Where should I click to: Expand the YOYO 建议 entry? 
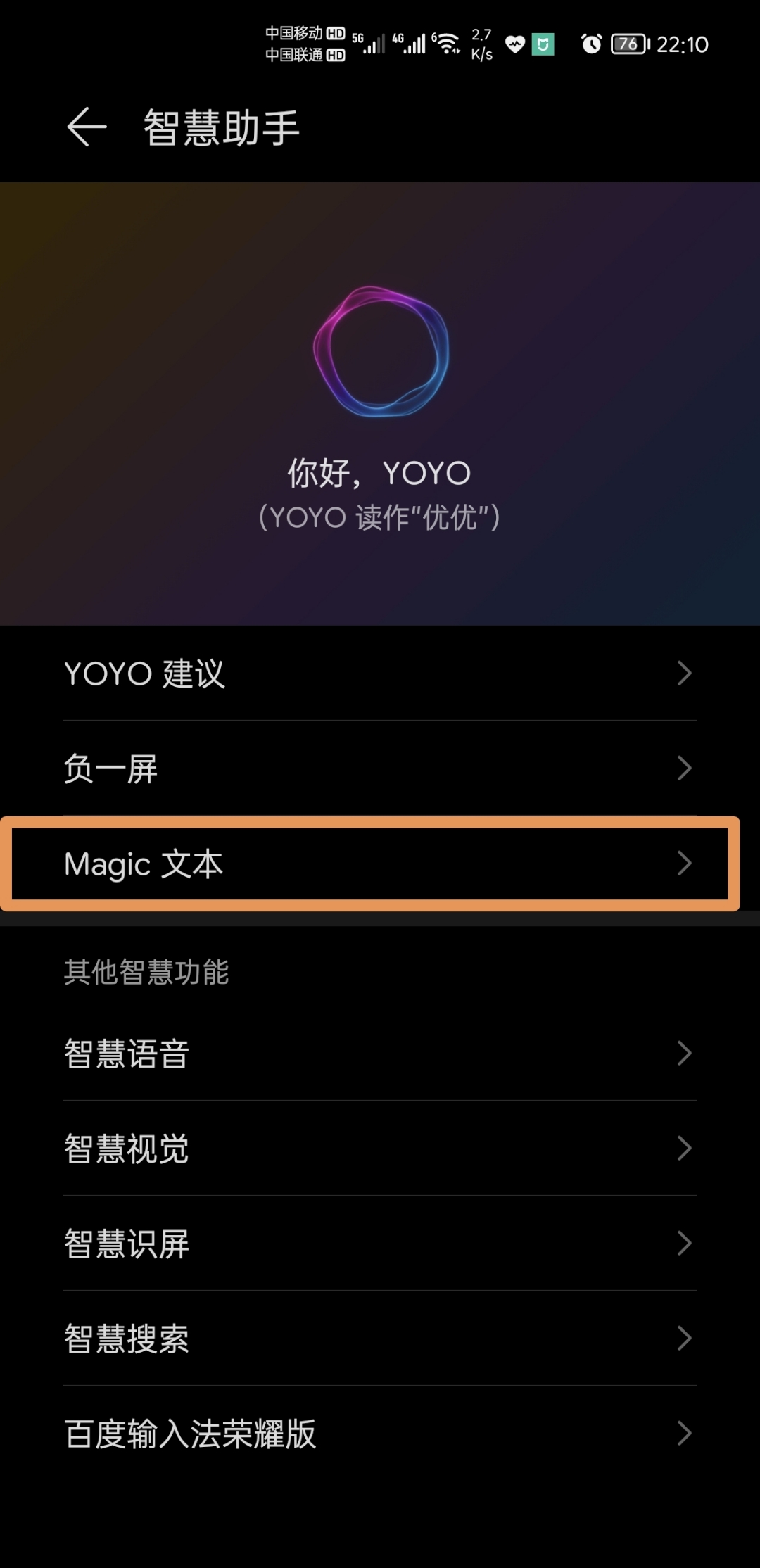click(x=380, y=674)
